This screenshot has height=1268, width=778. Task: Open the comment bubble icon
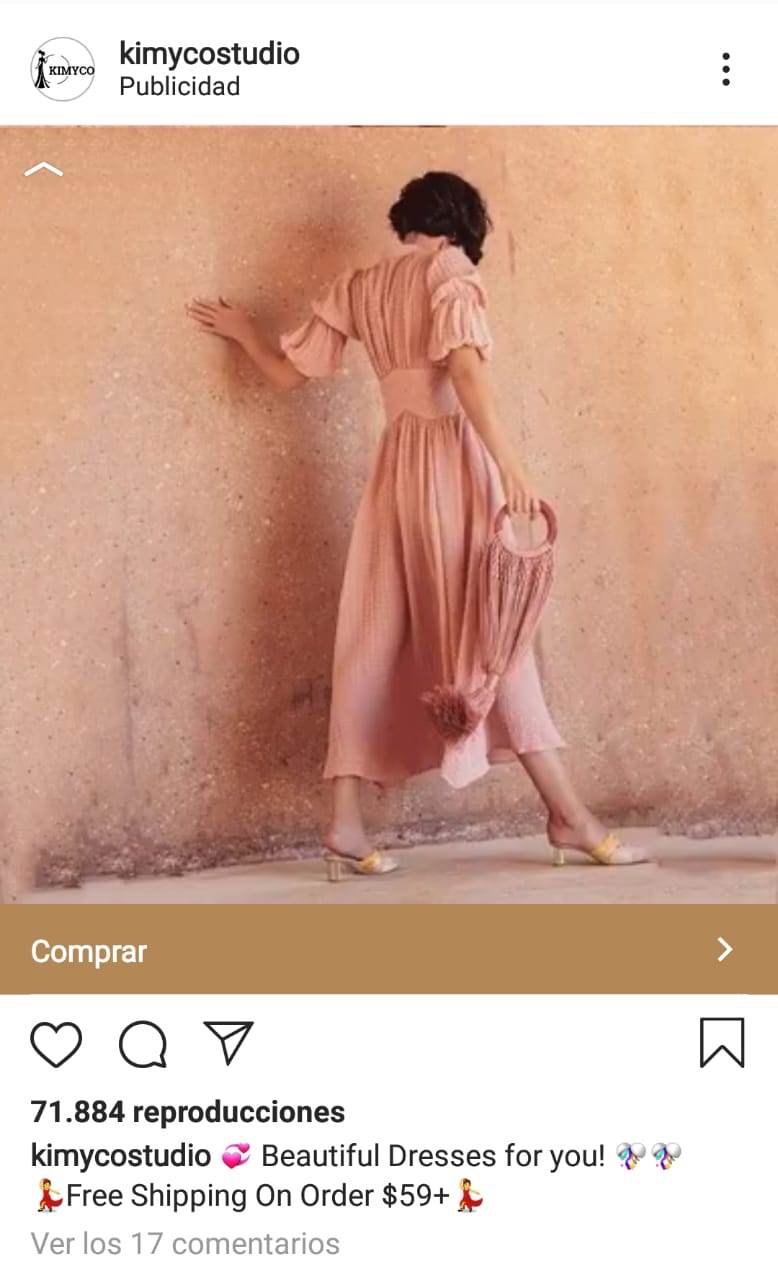coord(142,1044)
